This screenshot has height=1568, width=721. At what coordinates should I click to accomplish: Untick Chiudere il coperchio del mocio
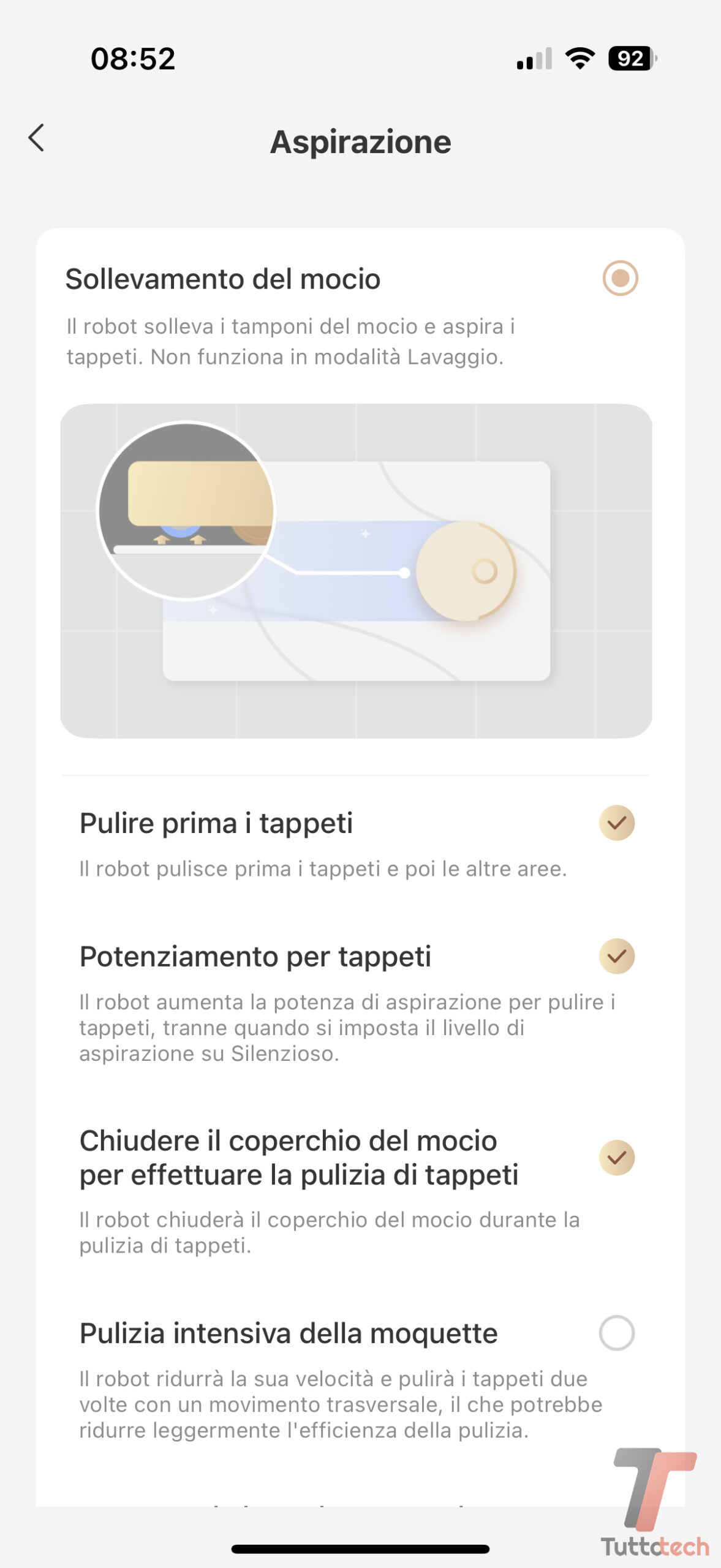616,1158
